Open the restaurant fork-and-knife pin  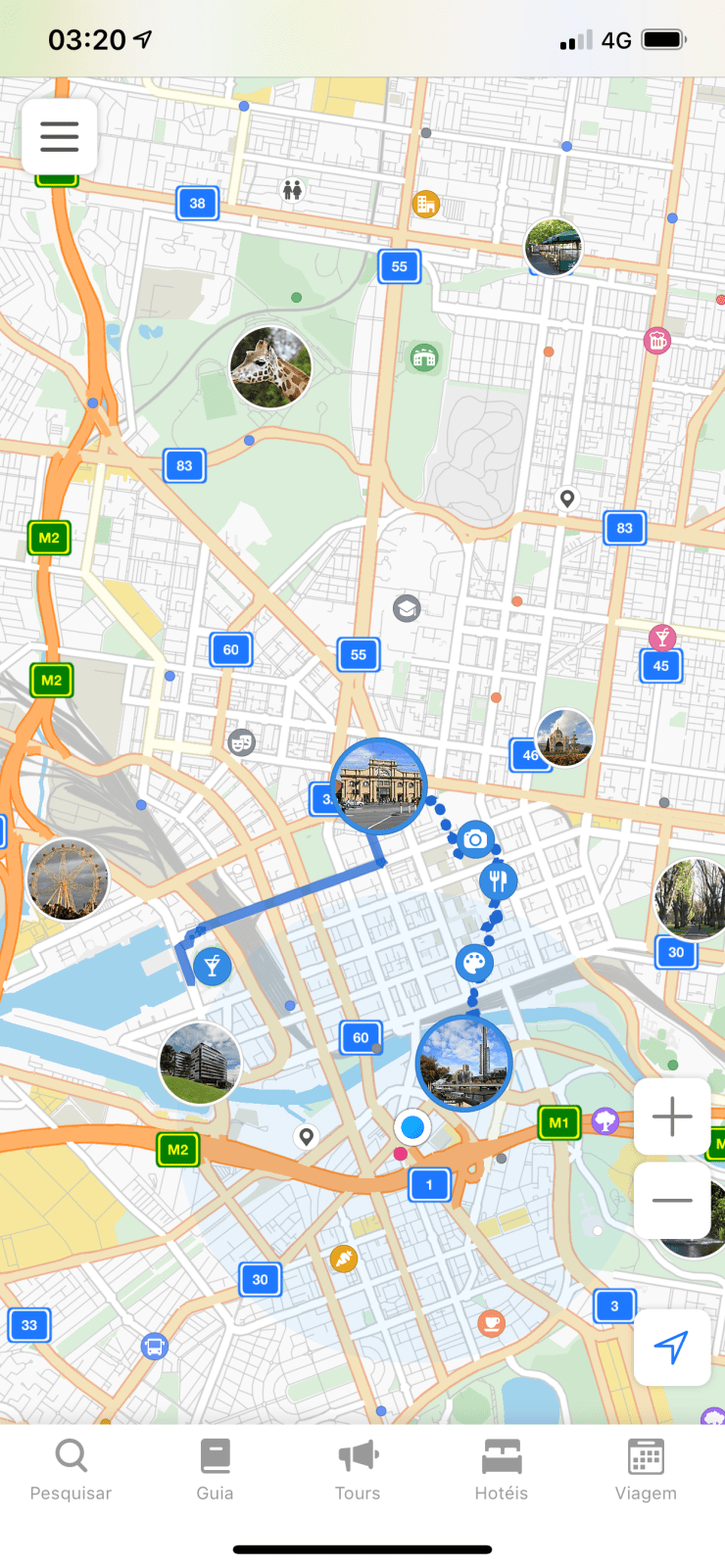click(498, 880)
